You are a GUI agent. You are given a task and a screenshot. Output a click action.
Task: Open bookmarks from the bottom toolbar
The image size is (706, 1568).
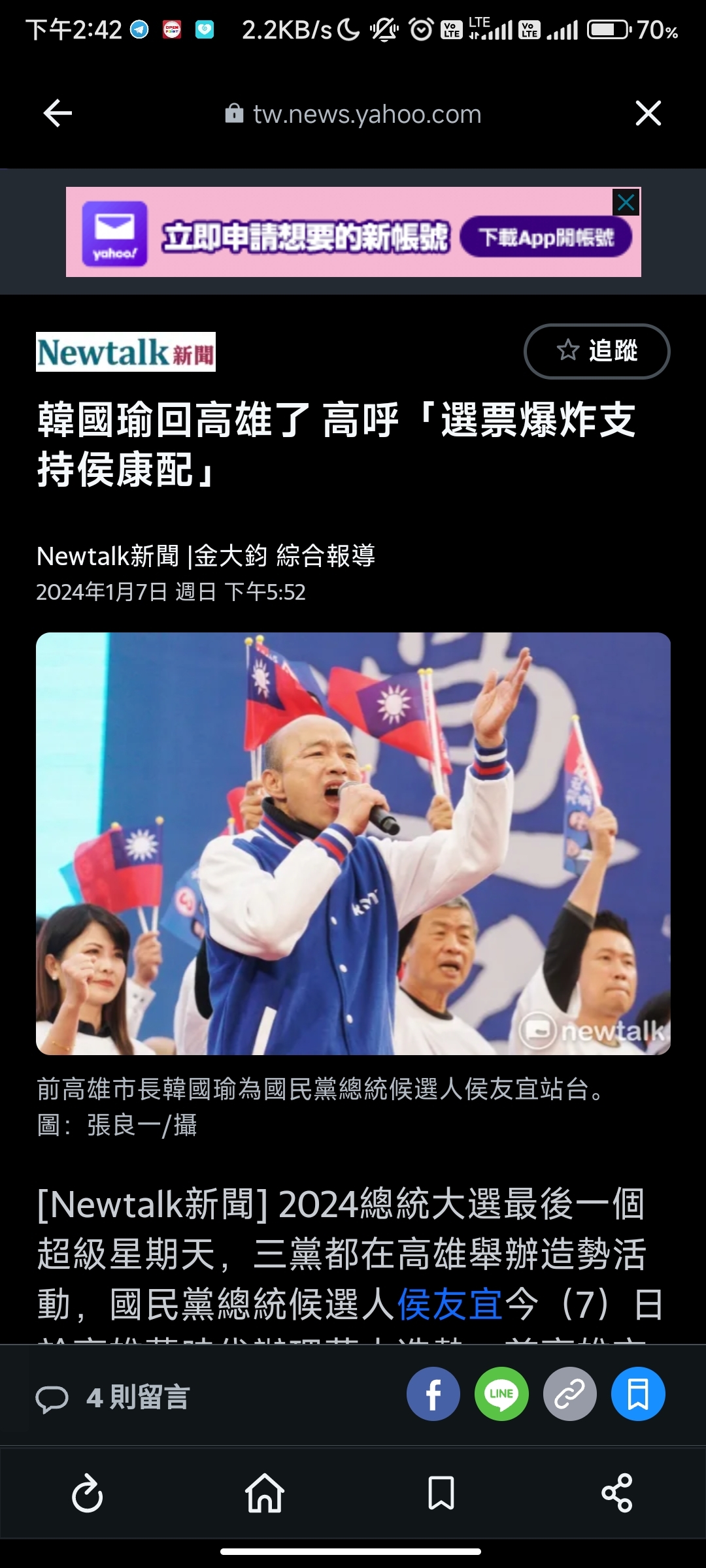tap(441, 1494)
